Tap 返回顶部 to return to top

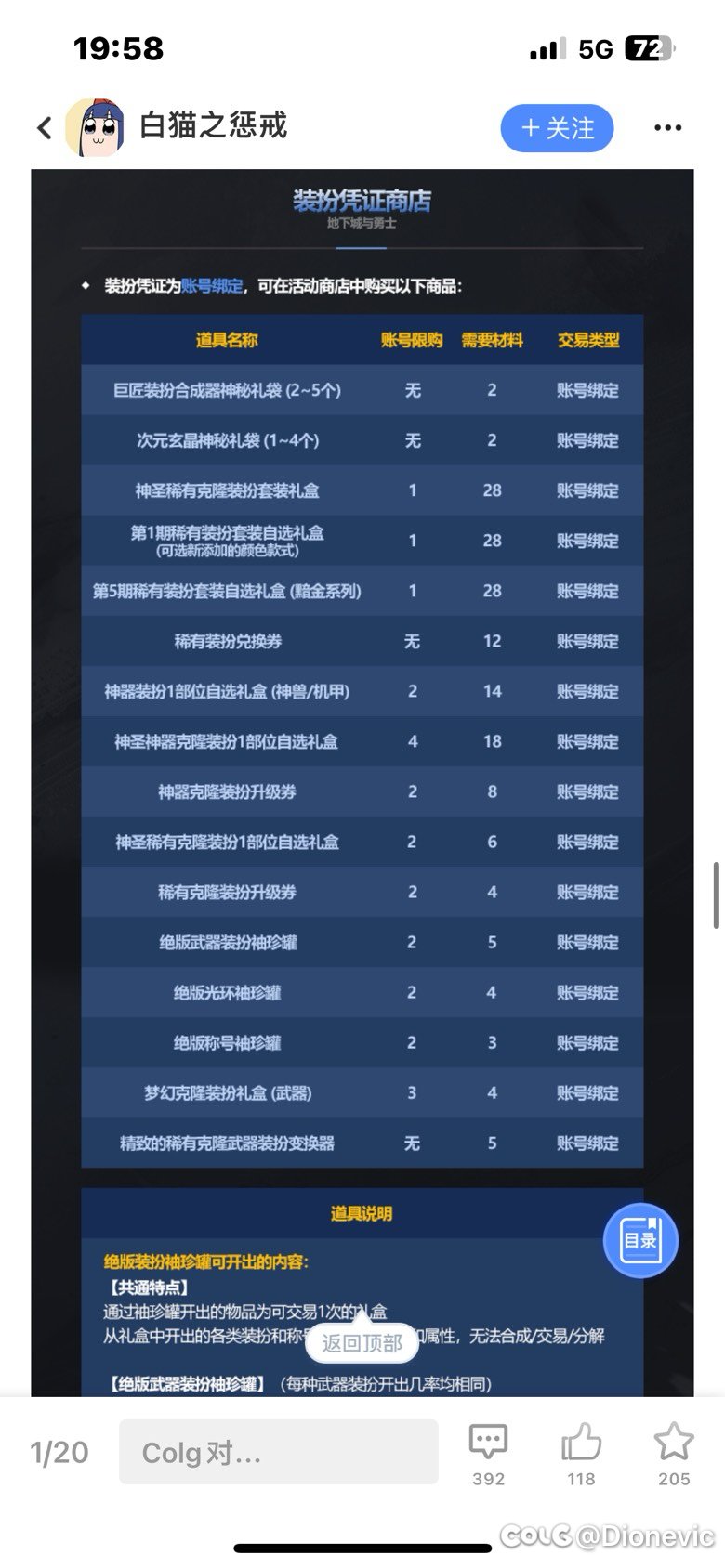362,1343
